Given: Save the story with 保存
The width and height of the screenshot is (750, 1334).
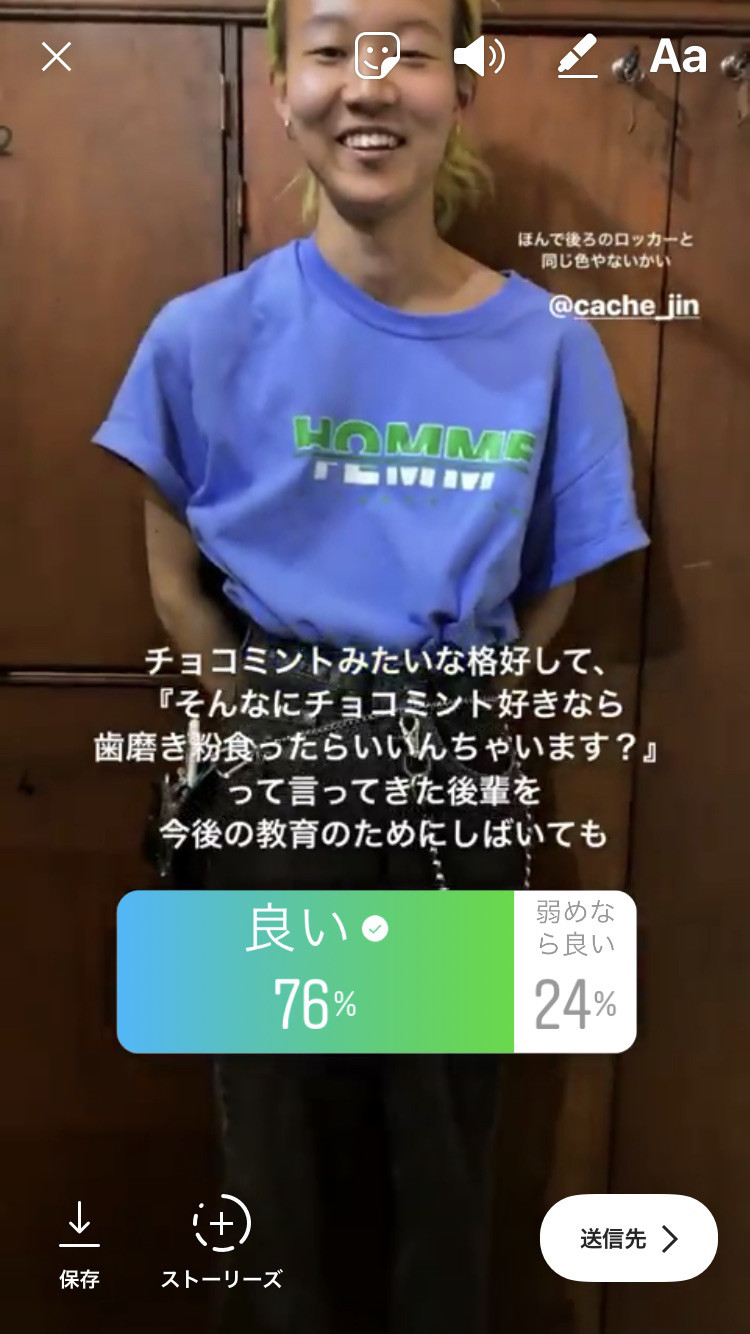Looking at the screenshot, I should click(79, 1242).
